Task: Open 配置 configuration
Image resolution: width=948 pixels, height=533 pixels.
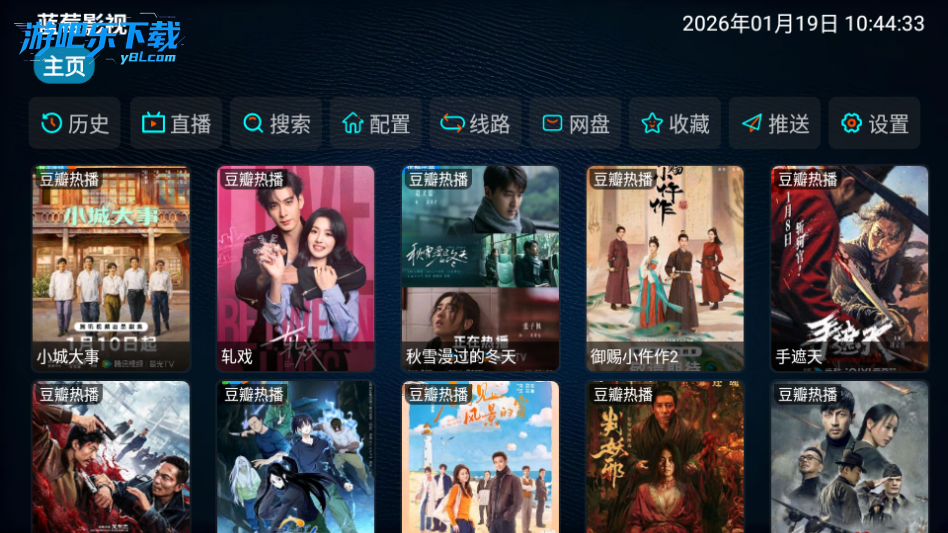Action: pos(376,123)
